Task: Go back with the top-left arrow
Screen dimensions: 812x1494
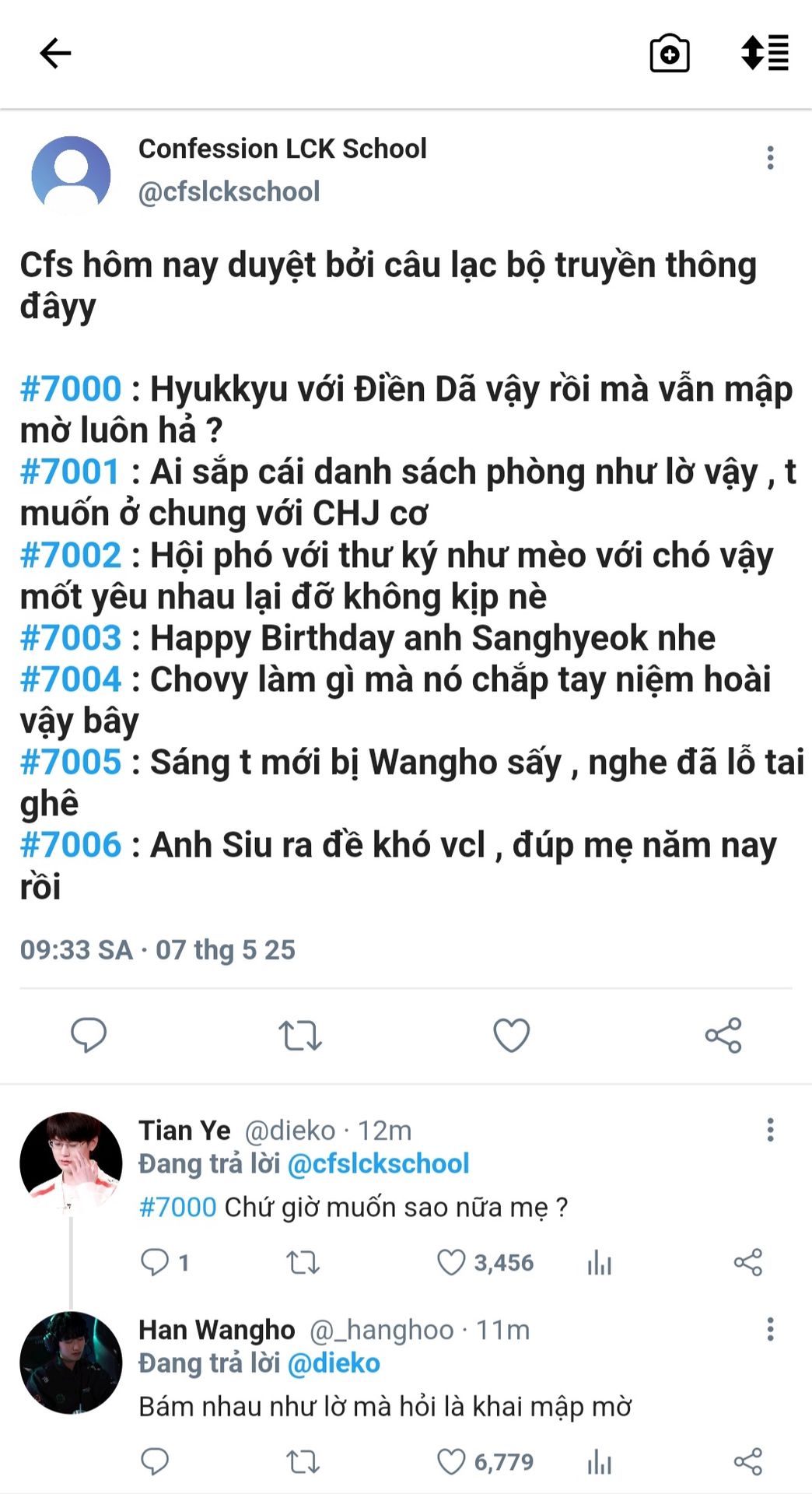Action: (x=55, y=54)
